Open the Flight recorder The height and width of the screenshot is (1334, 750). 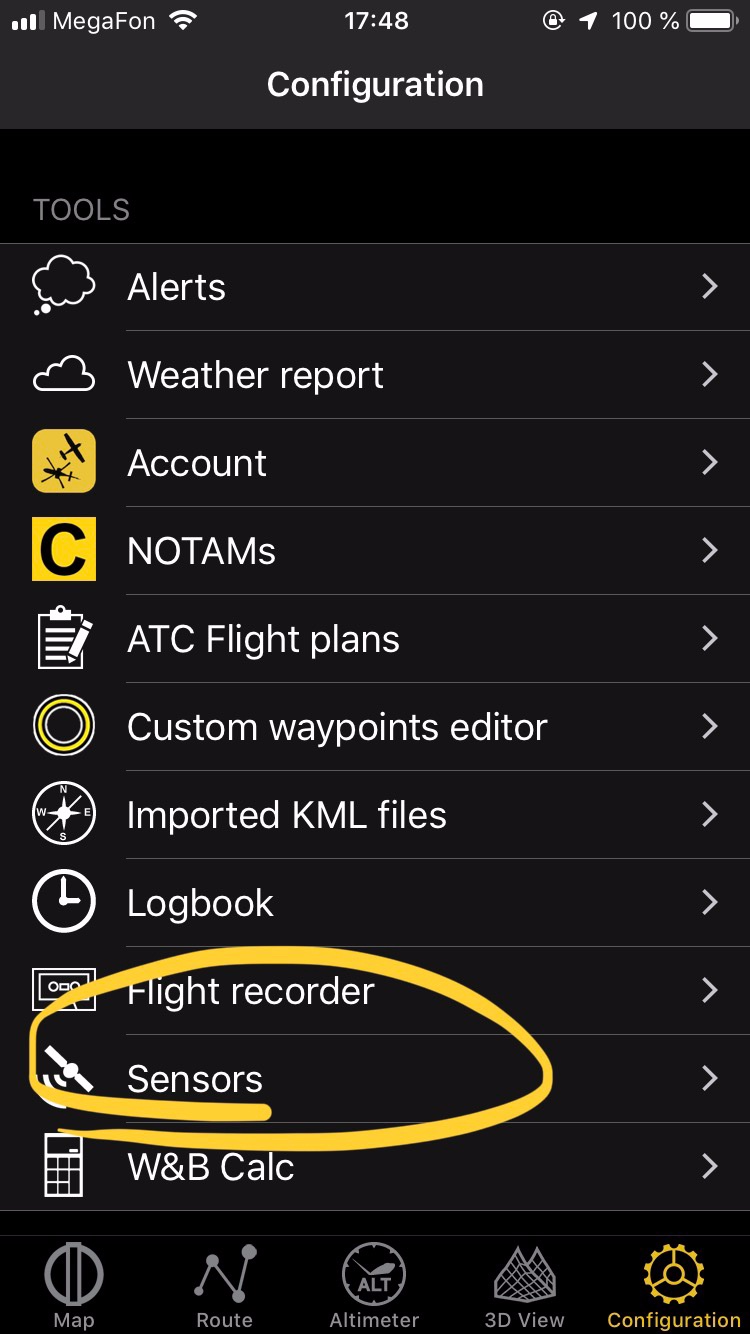pos(375,992)
